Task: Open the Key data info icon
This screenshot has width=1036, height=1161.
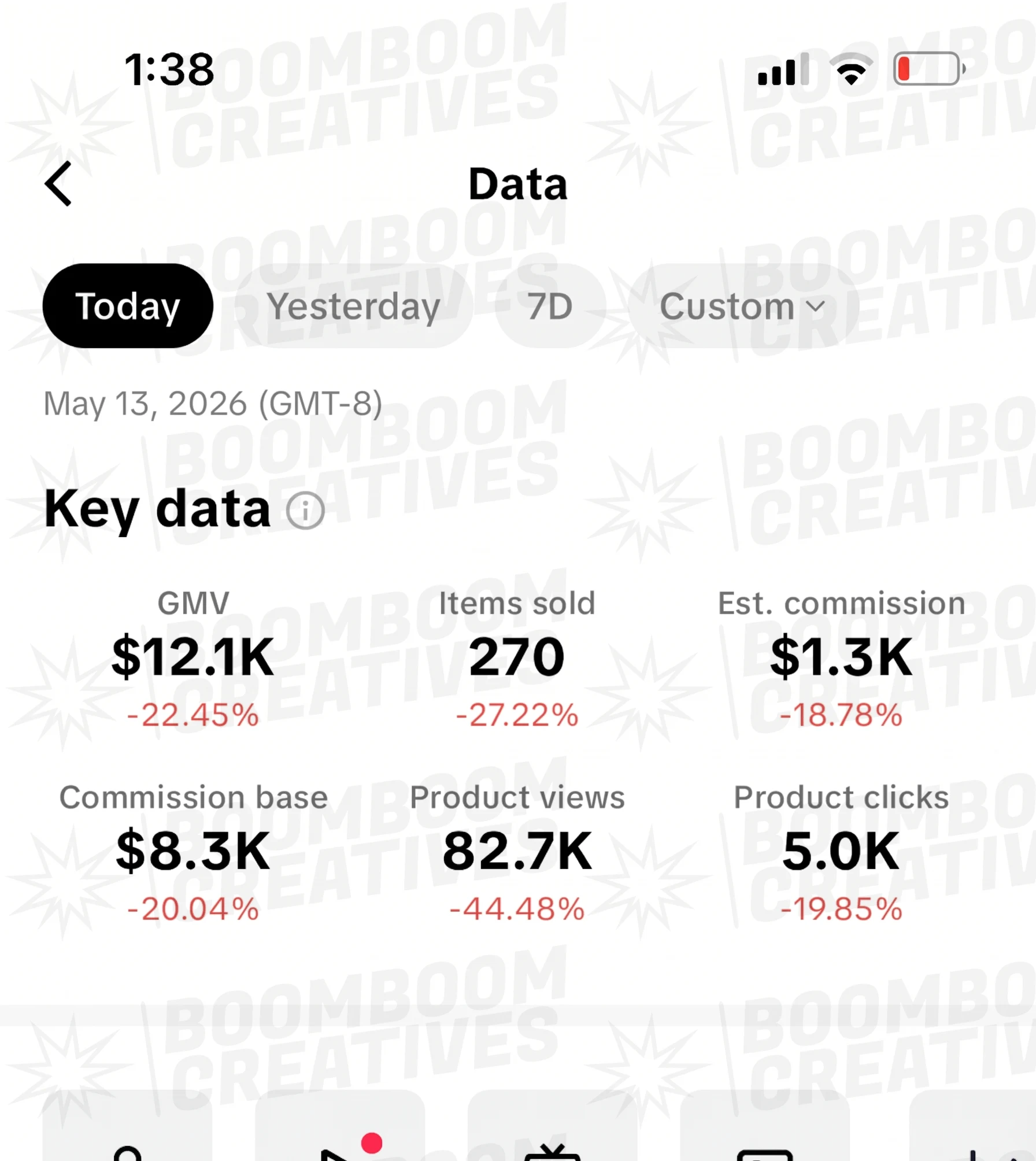Action: click(305, 511)
